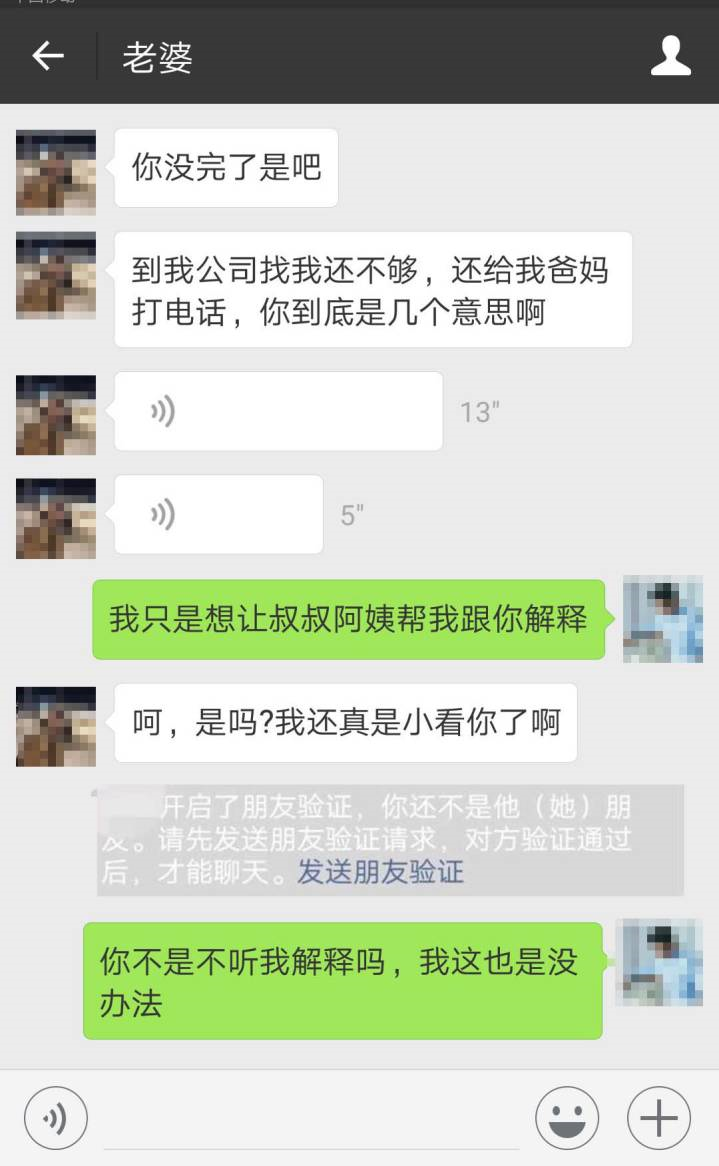Open sender avatar beside 你没完了是吧
The image size is (719, 1166).
pyautogui.click(x=56, y=172)
